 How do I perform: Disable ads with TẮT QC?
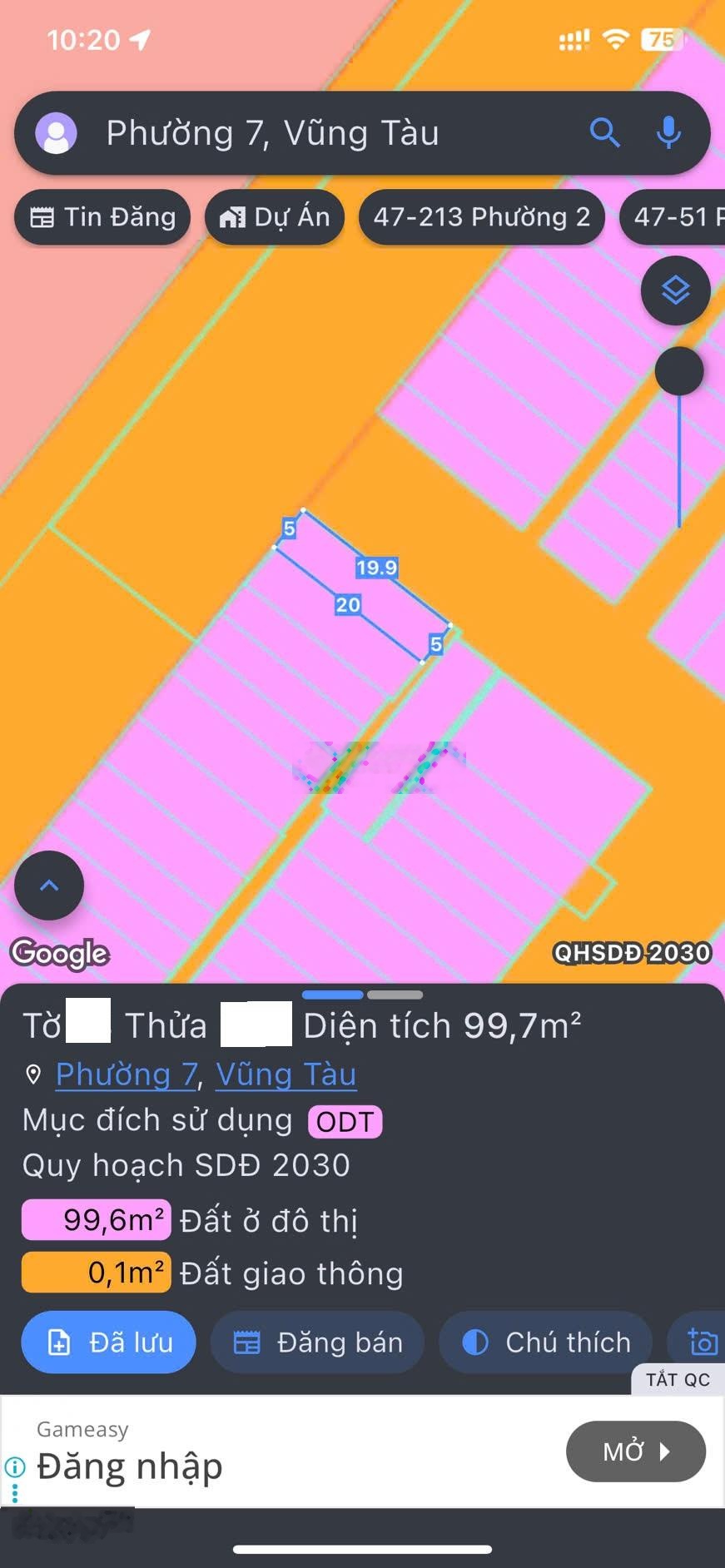click(677, 1380)
